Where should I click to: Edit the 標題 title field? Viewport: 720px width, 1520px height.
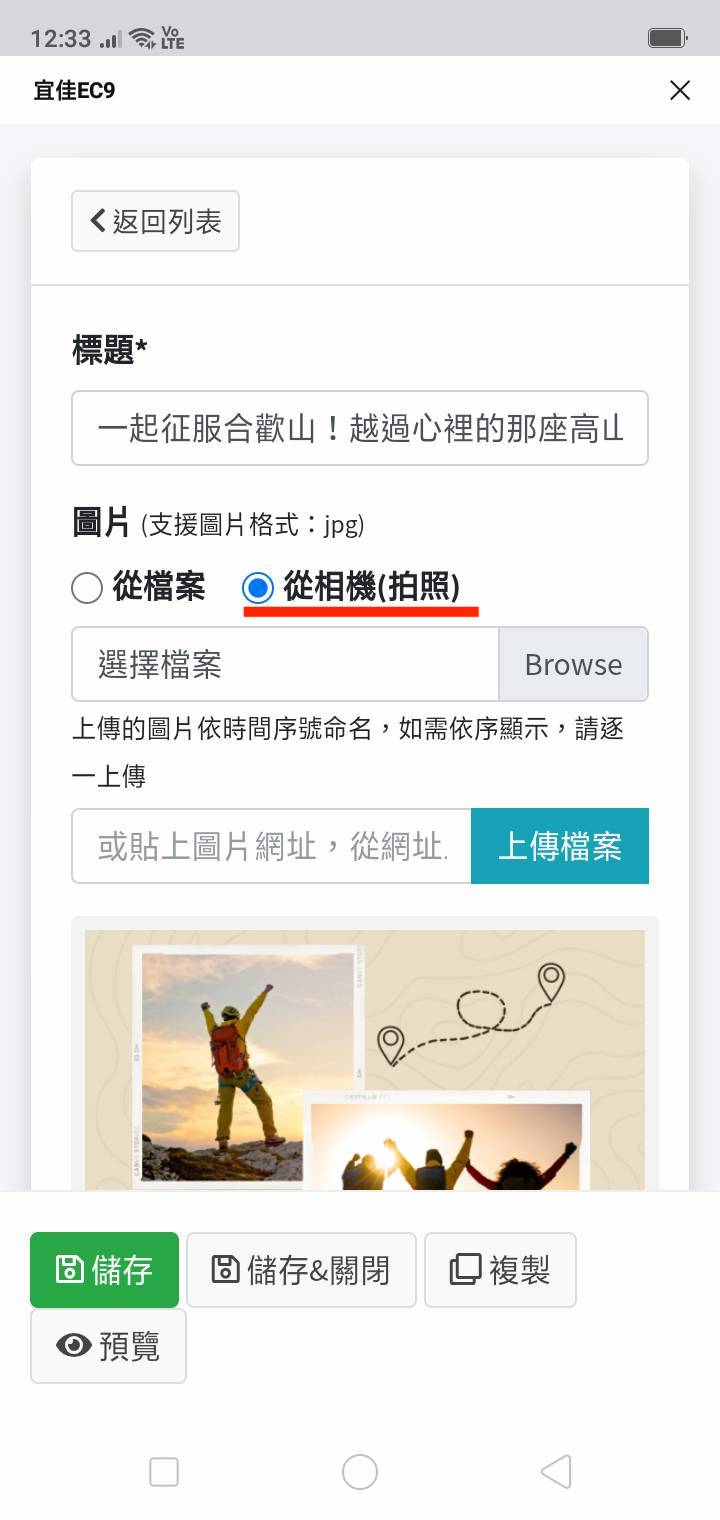point(360,429)
